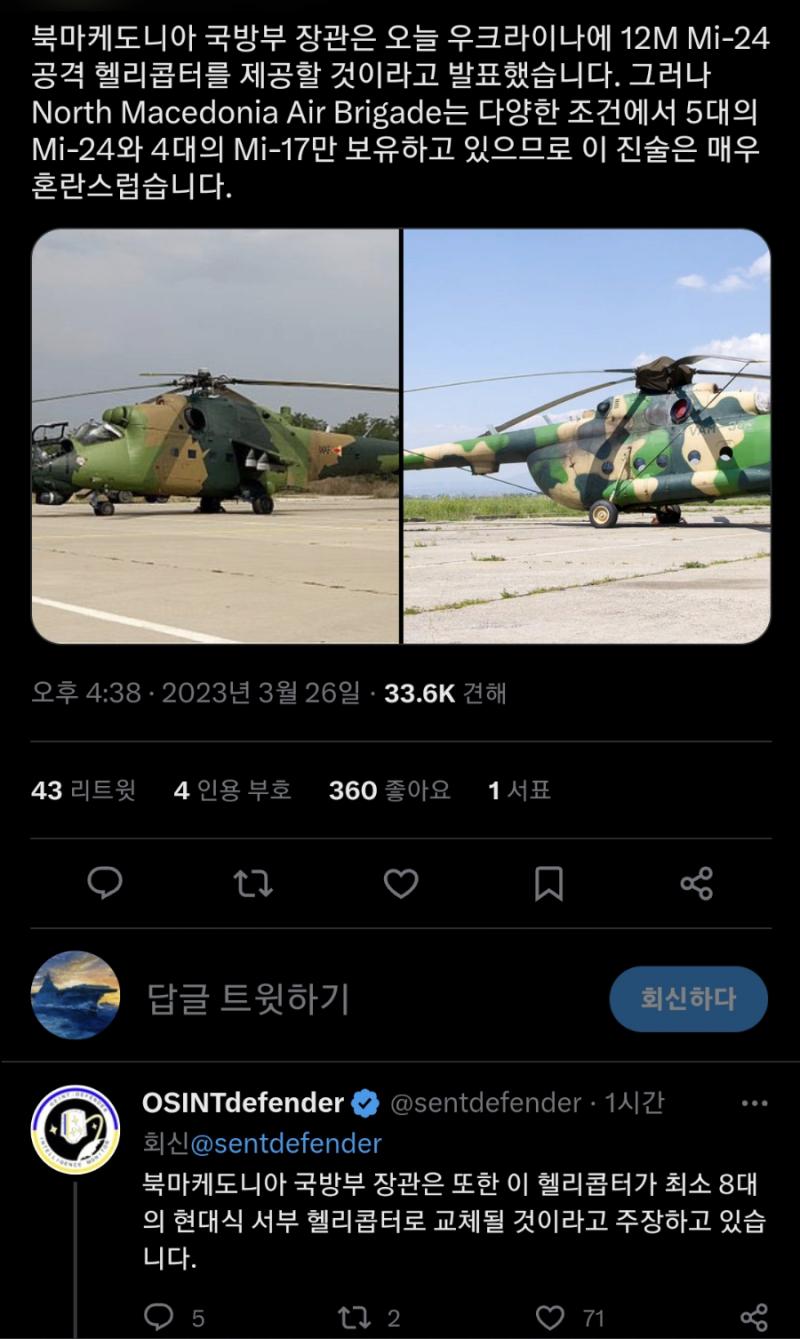
Task: Open the Mi-24 helicopter photo
Action: 215,436
